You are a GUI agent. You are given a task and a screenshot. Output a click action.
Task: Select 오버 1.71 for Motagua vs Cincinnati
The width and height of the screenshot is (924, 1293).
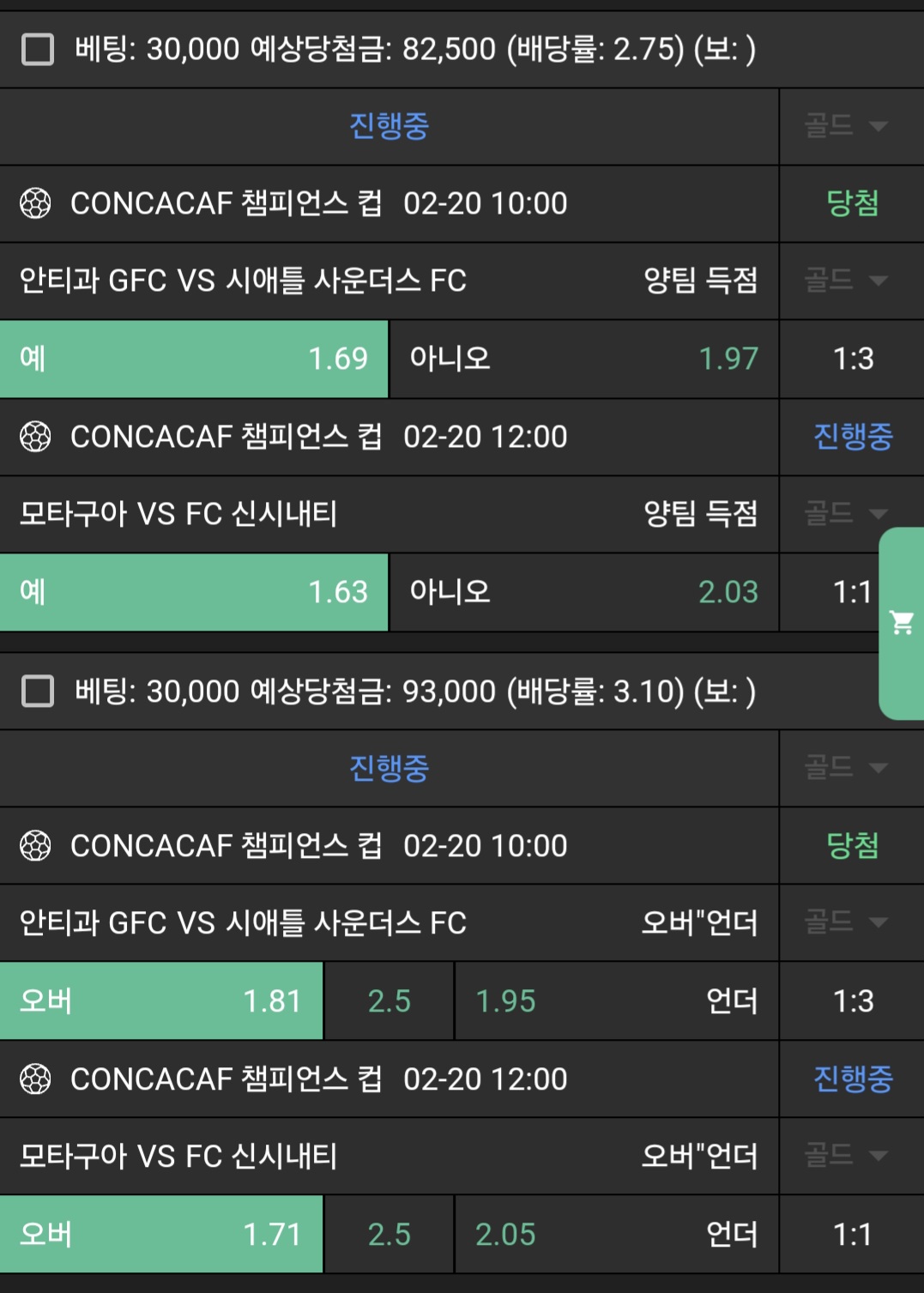[x=161, y=1235]
